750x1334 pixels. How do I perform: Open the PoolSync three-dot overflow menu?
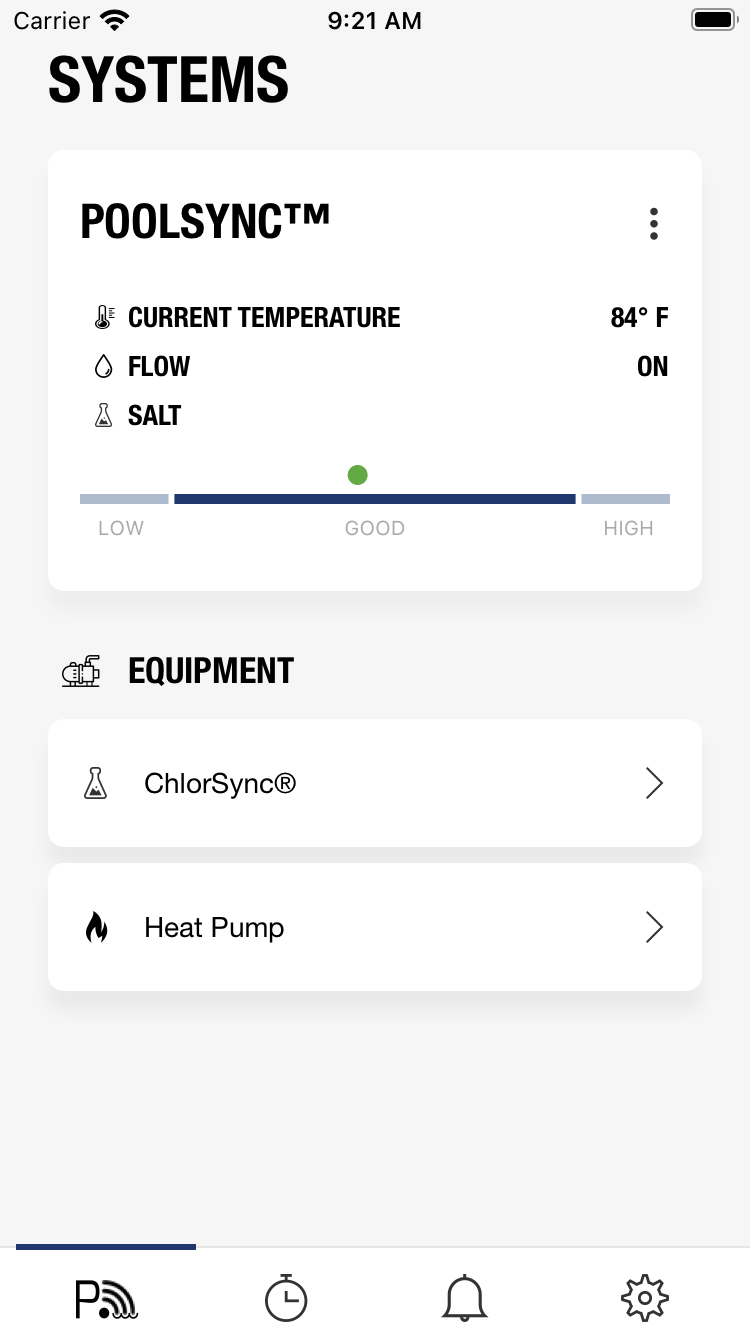coord(653,224)
